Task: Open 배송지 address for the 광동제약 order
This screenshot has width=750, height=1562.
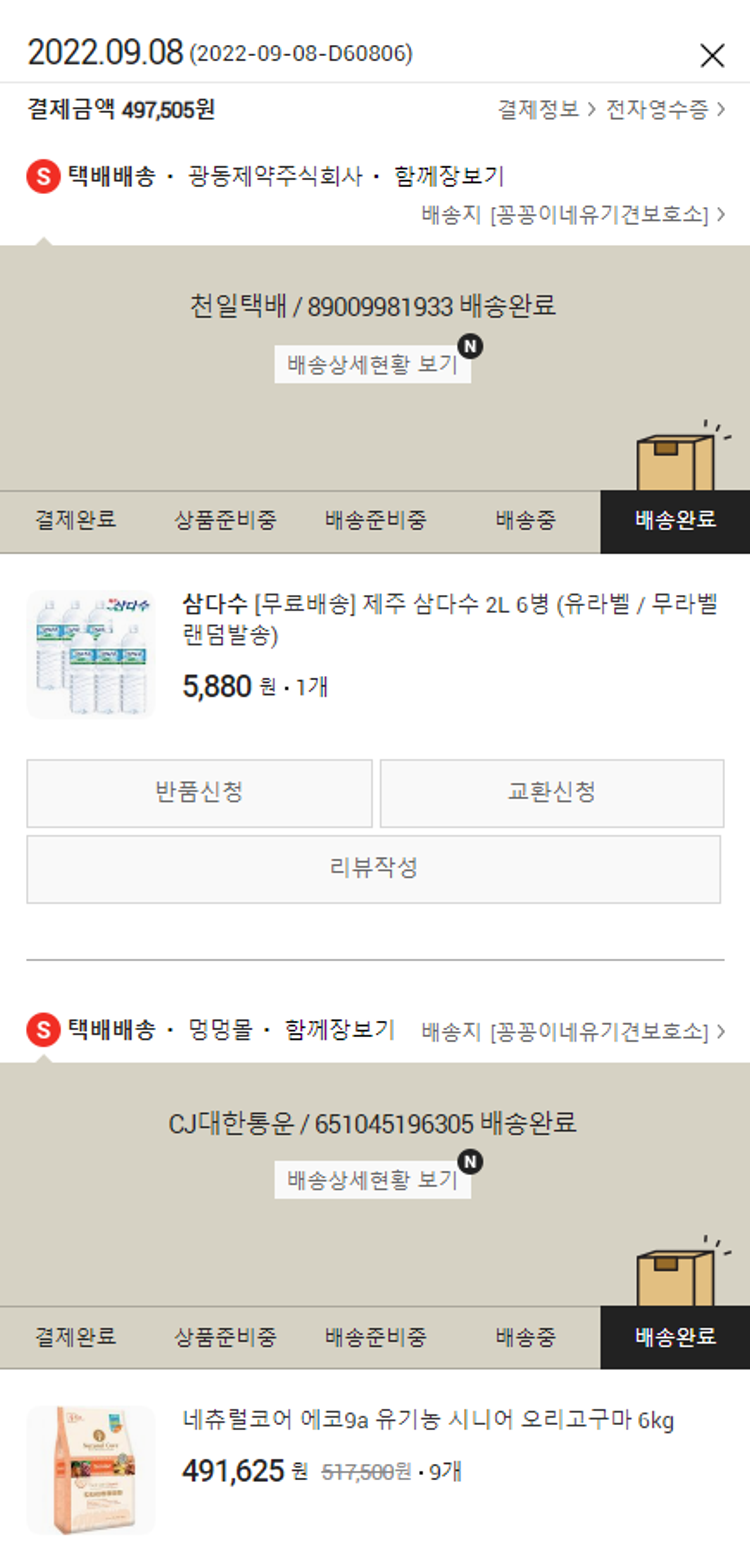Action: click(x=573, y=214)
